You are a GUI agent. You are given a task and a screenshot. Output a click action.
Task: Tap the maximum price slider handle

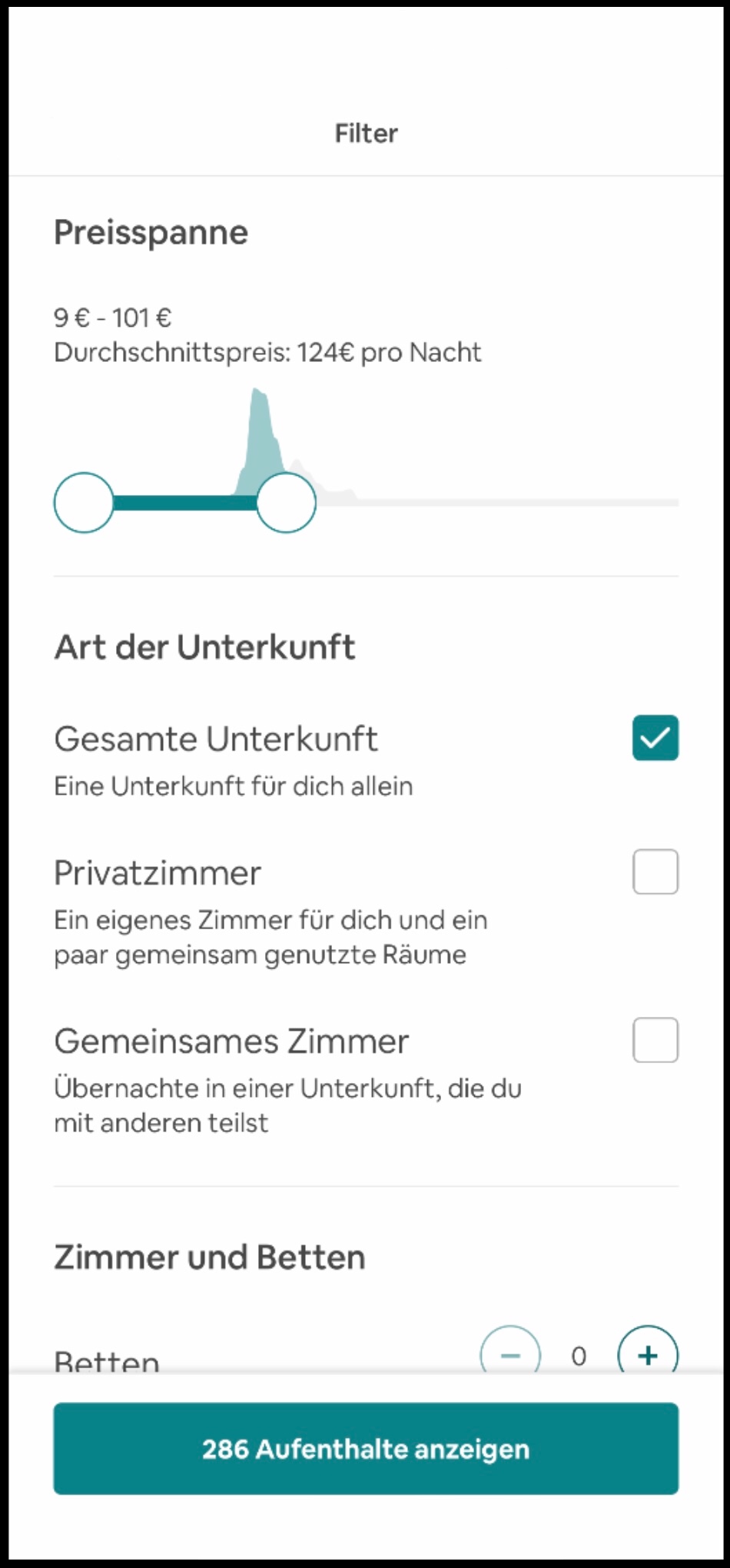coord(286,503)
